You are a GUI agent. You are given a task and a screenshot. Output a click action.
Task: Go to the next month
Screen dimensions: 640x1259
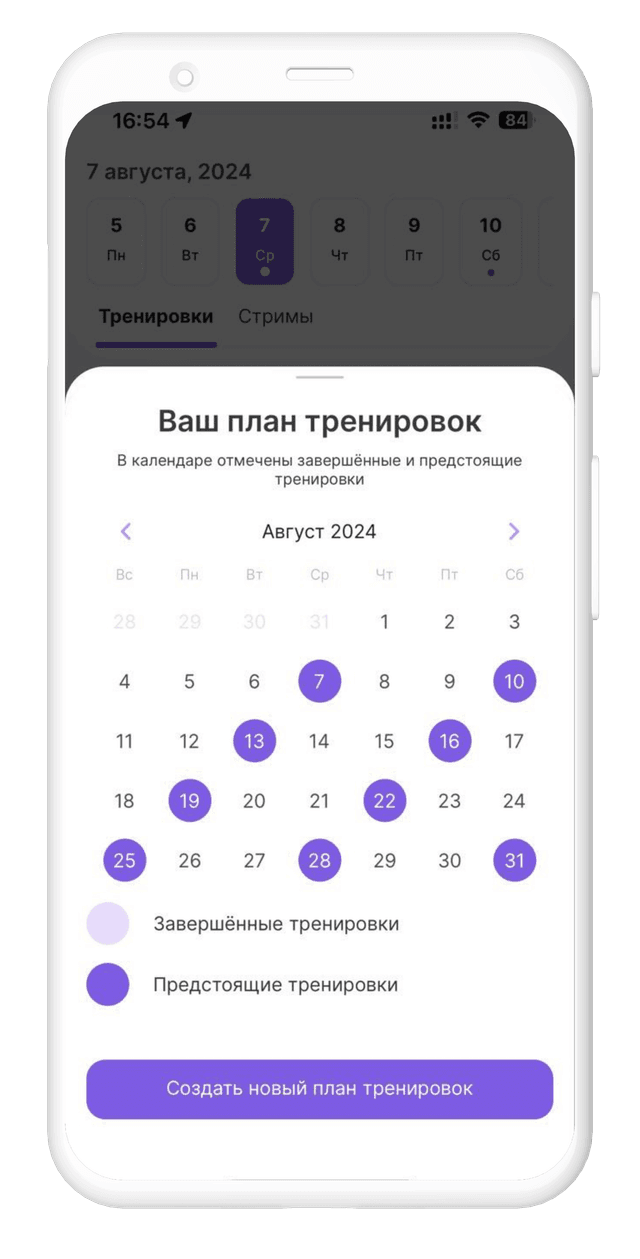point(513,532)
